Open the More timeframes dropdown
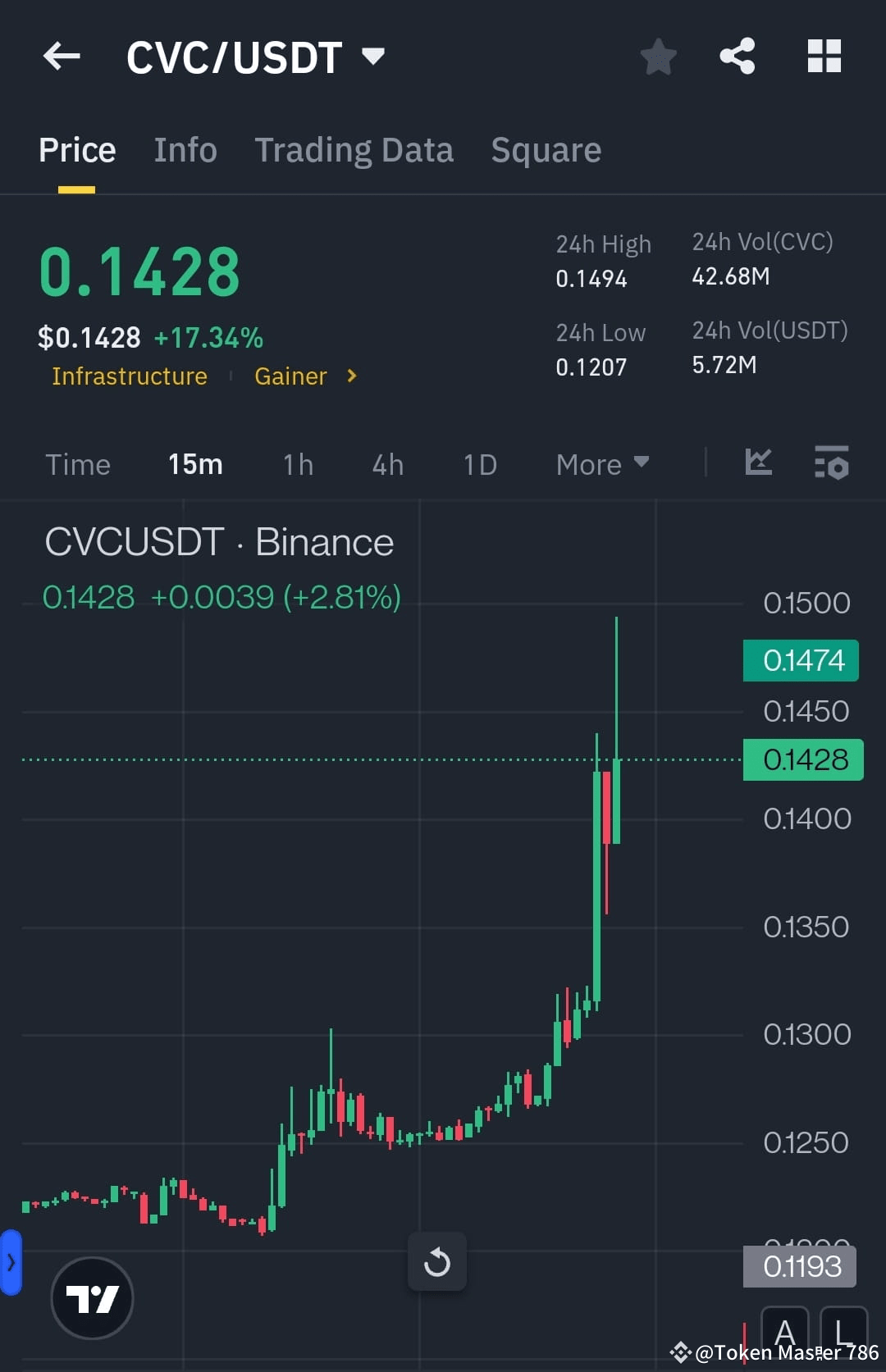The height and width of the screenshot is (1372, 886). click(x=601, y=463)
